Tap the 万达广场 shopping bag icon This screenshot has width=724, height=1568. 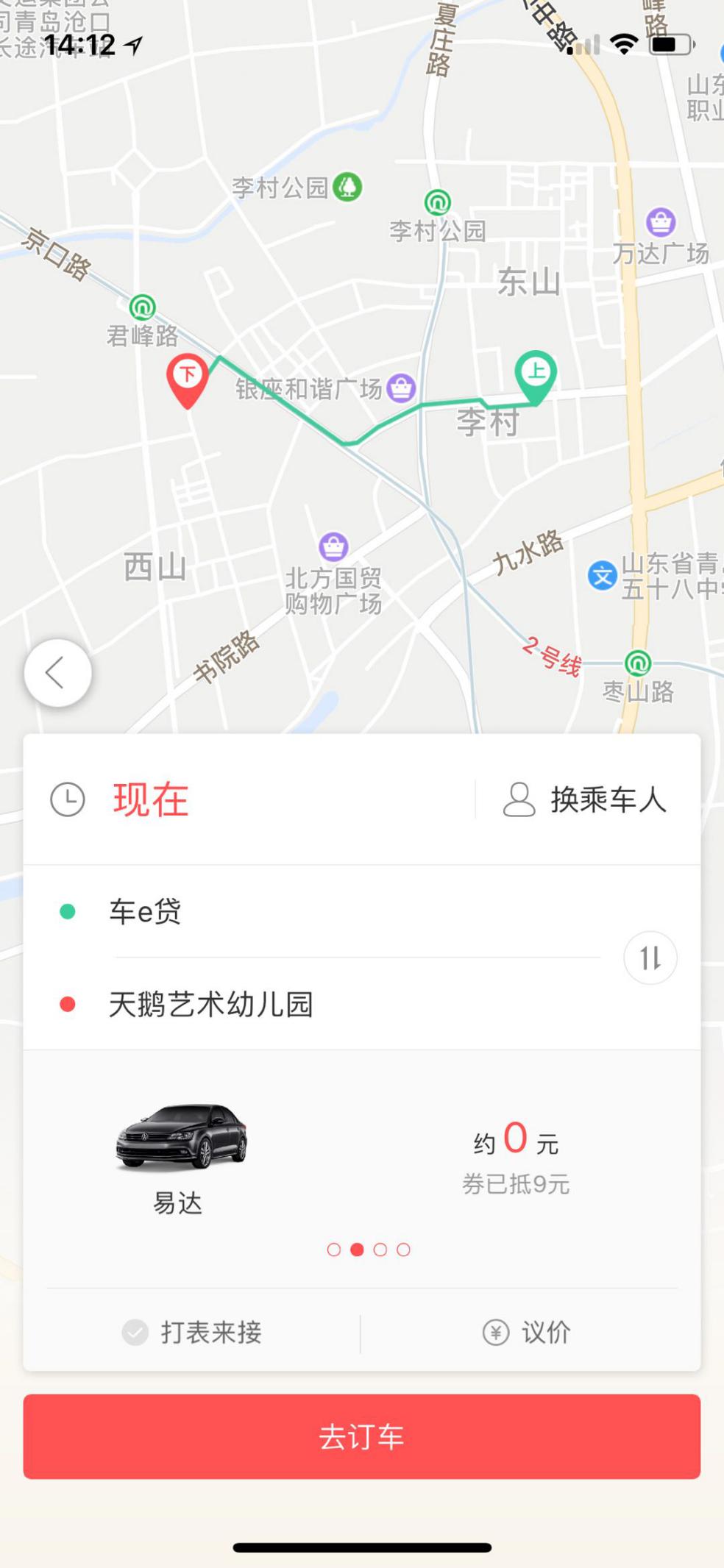click(661, 220)
